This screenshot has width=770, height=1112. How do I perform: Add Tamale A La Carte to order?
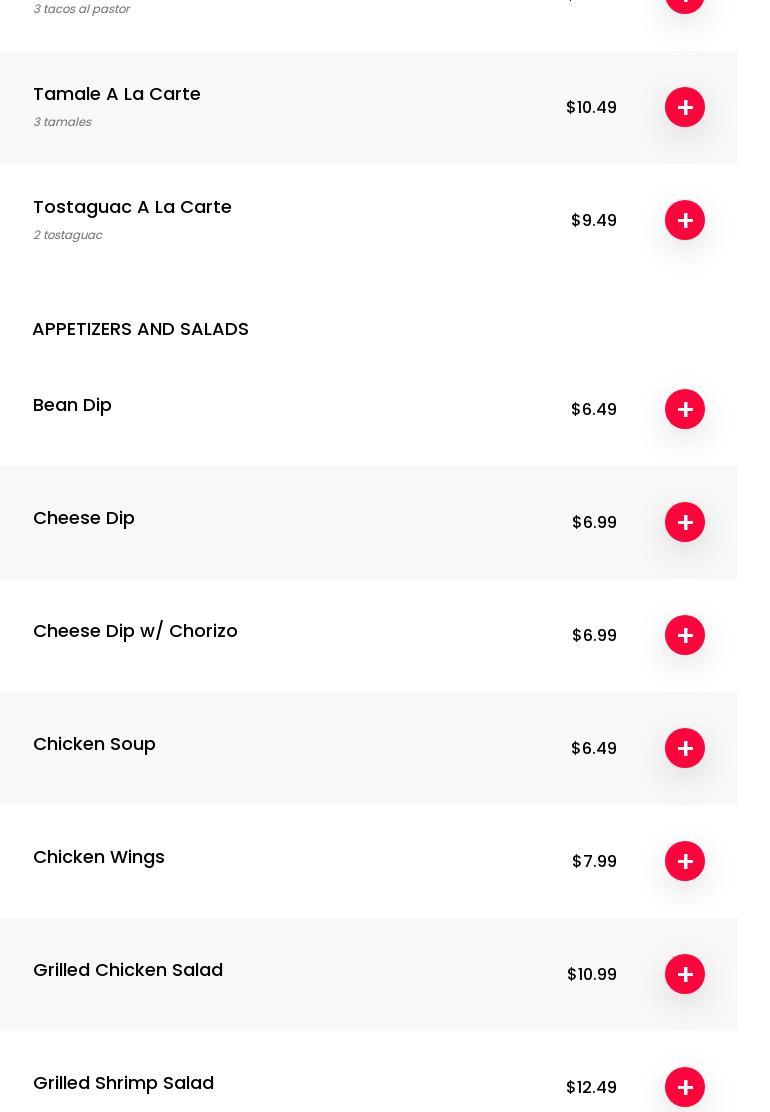pyautogui.click(x=685, y=107)
